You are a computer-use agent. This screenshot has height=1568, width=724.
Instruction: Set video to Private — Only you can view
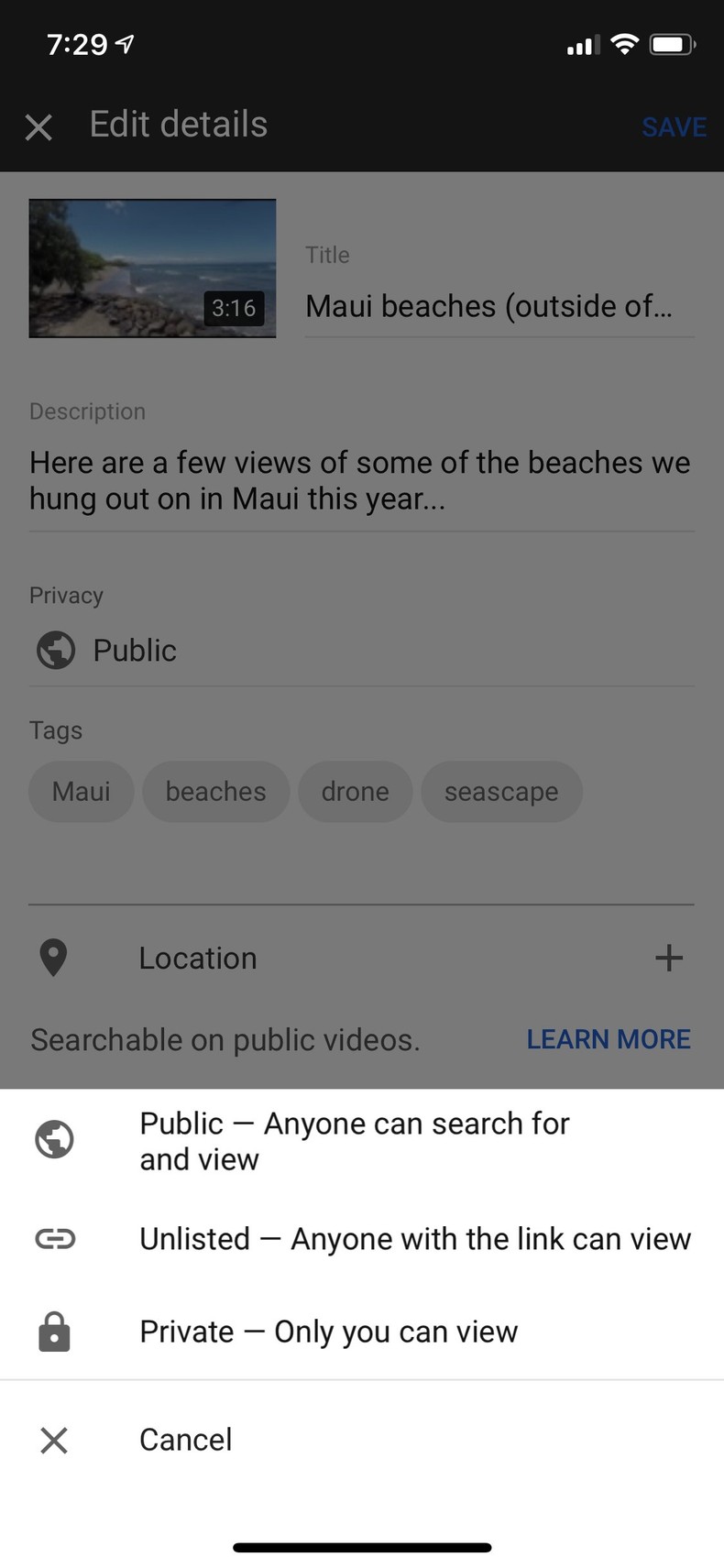(328, 1332)
